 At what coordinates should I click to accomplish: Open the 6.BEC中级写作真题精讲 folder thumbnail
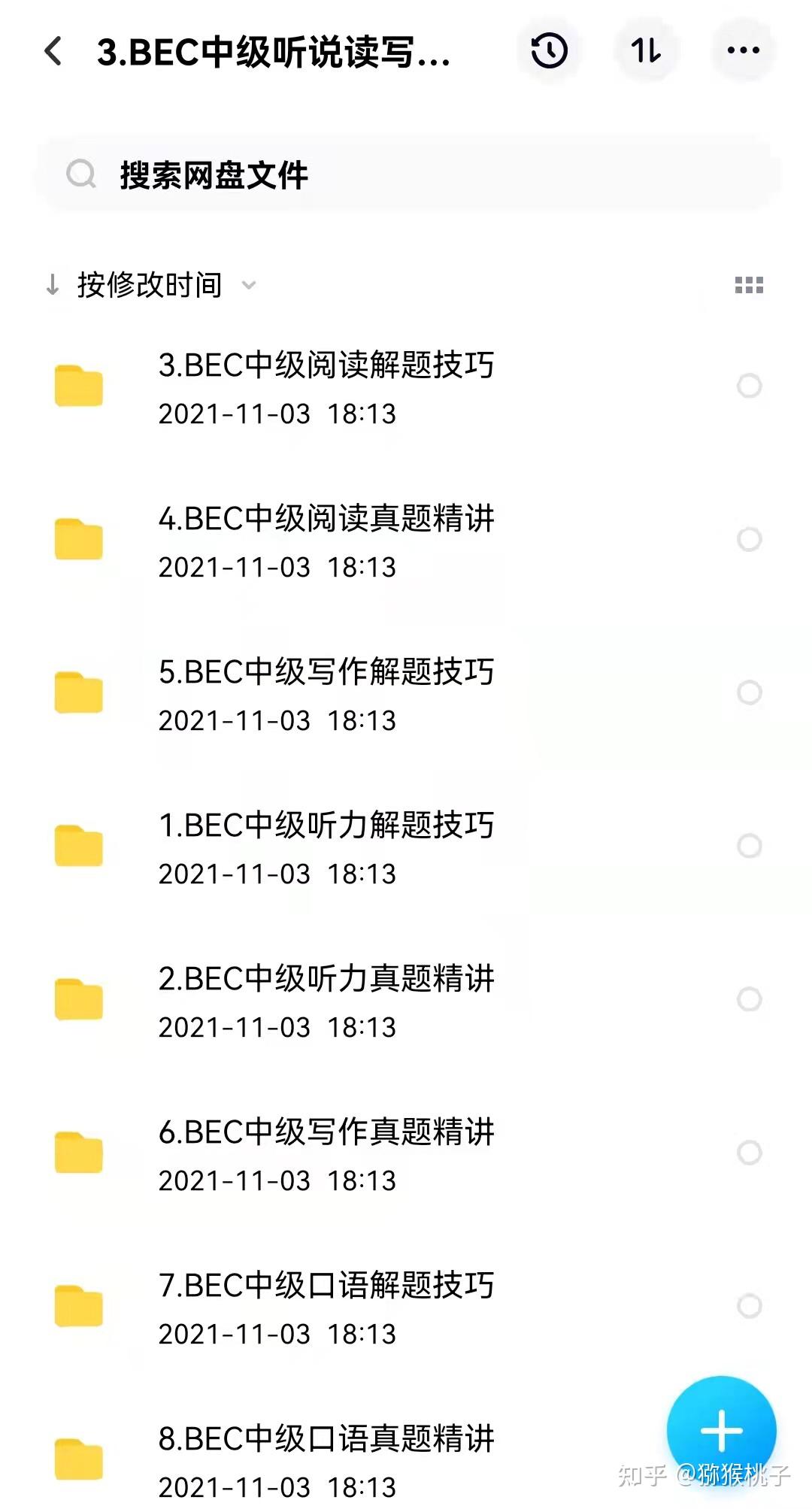click(x=80, y=1153)
